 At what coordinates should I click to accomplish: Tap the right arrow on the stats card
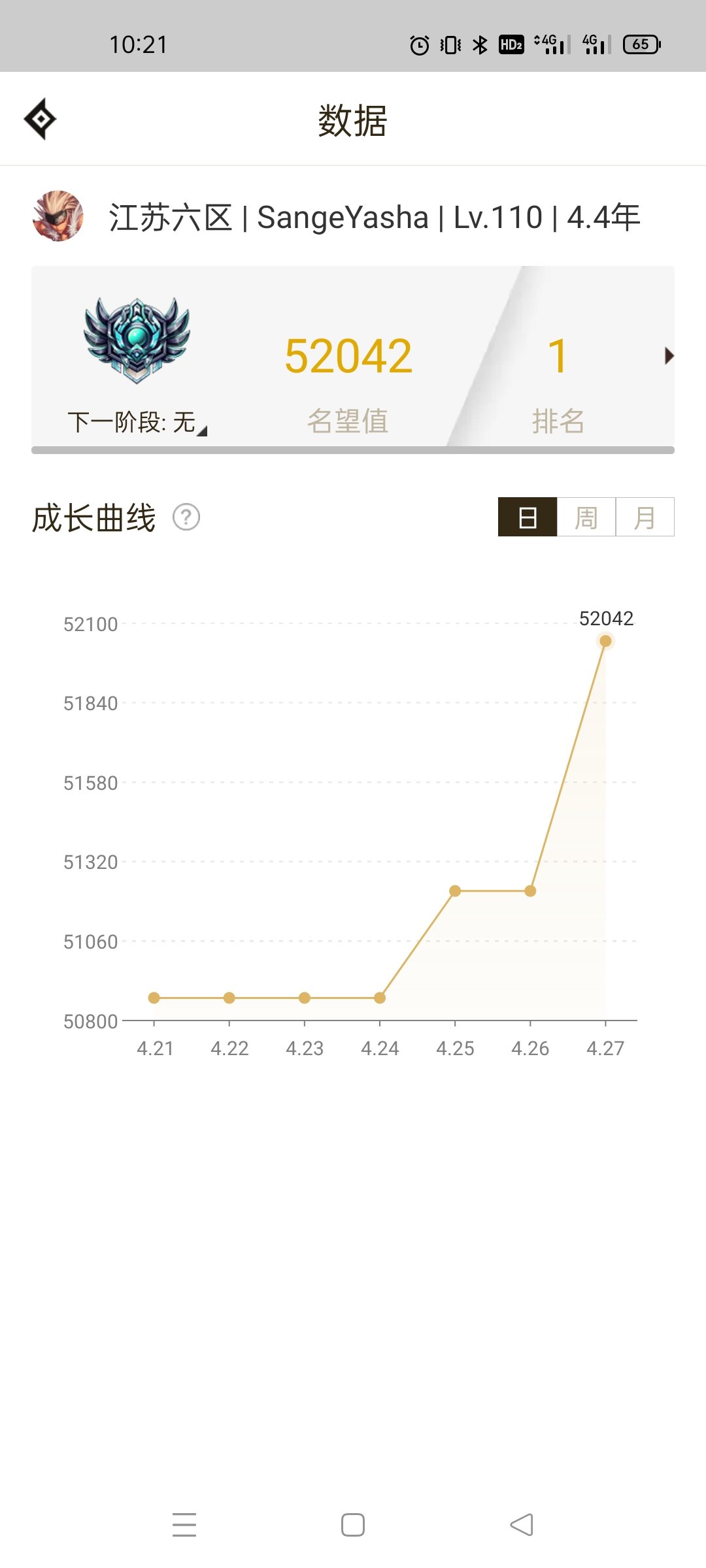click(x=669, y=356)
